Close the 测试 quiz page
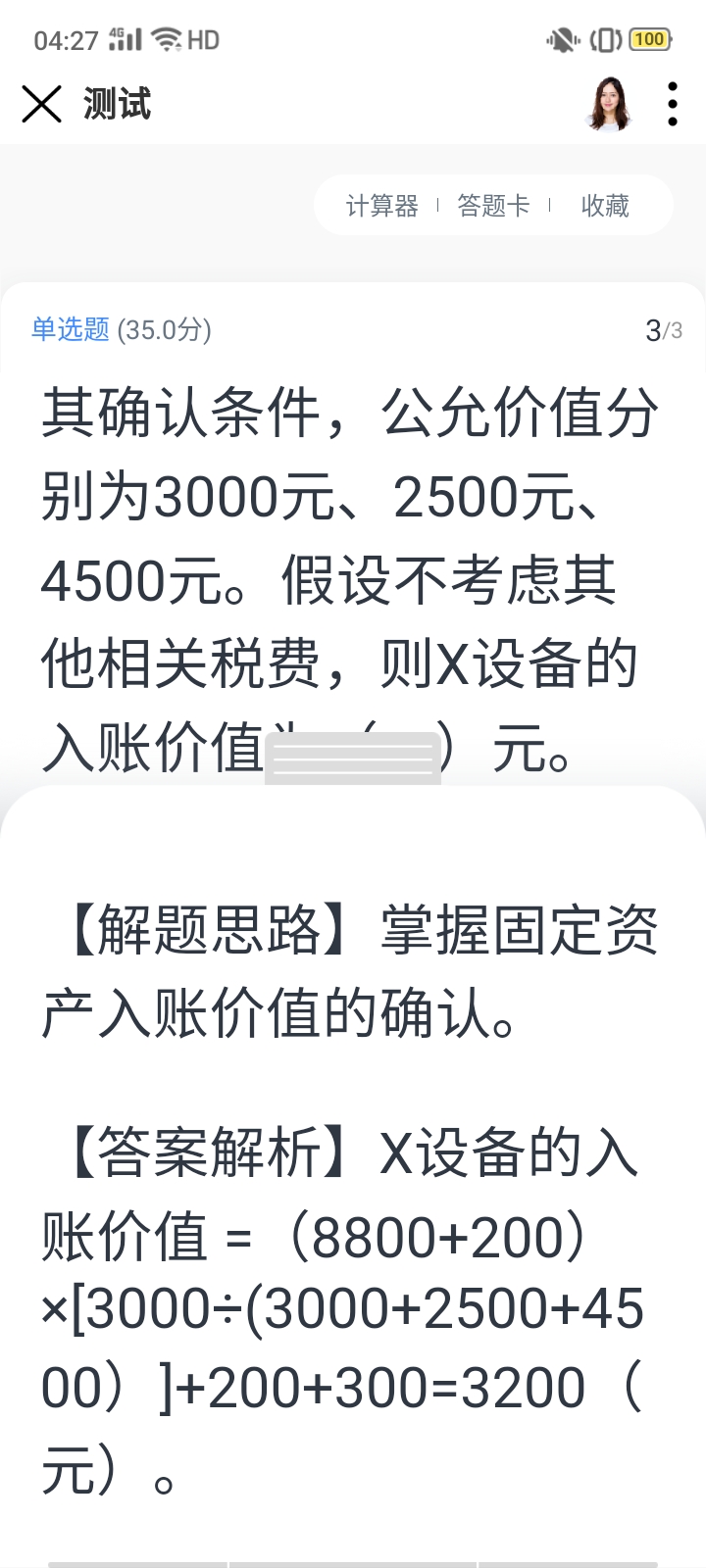Viewport: 706px width, 1568px height. click(x=41, y=104)
